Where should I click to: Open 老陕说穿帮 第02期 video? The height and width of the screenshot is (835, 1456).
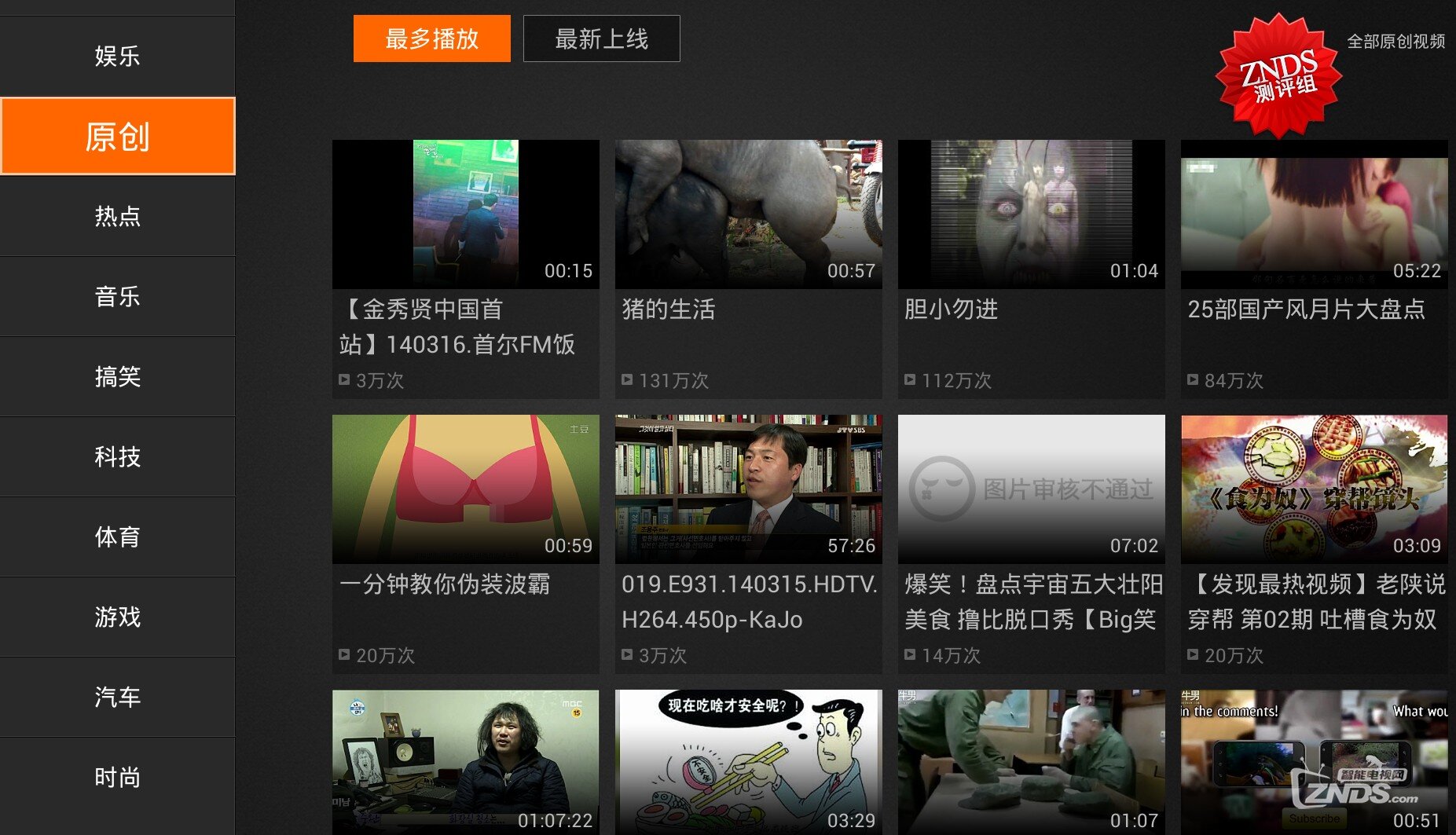coord(1314,489)
